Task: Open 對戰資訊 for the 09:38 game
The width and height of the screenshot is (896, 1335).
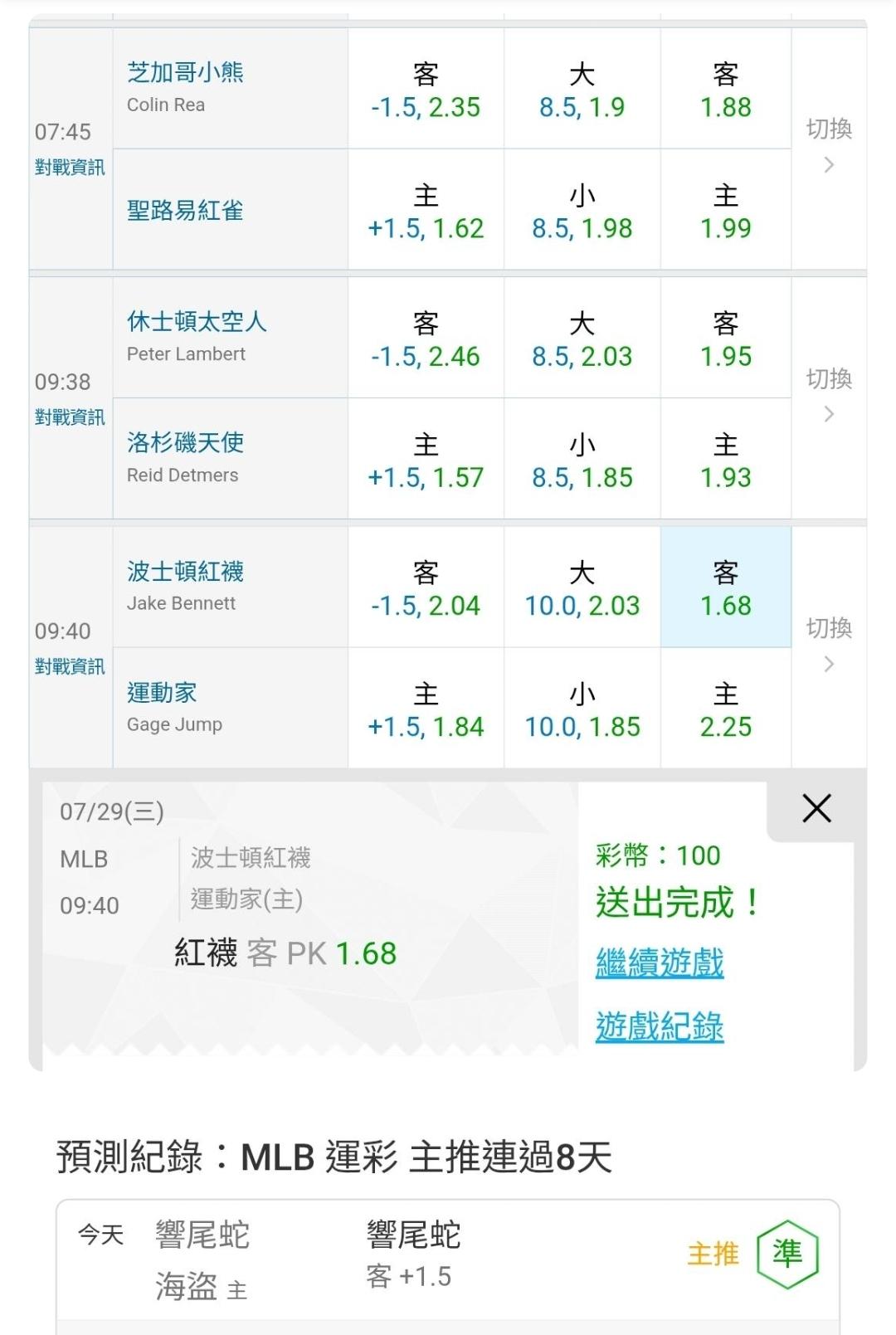Action: (x=70, y=417)
